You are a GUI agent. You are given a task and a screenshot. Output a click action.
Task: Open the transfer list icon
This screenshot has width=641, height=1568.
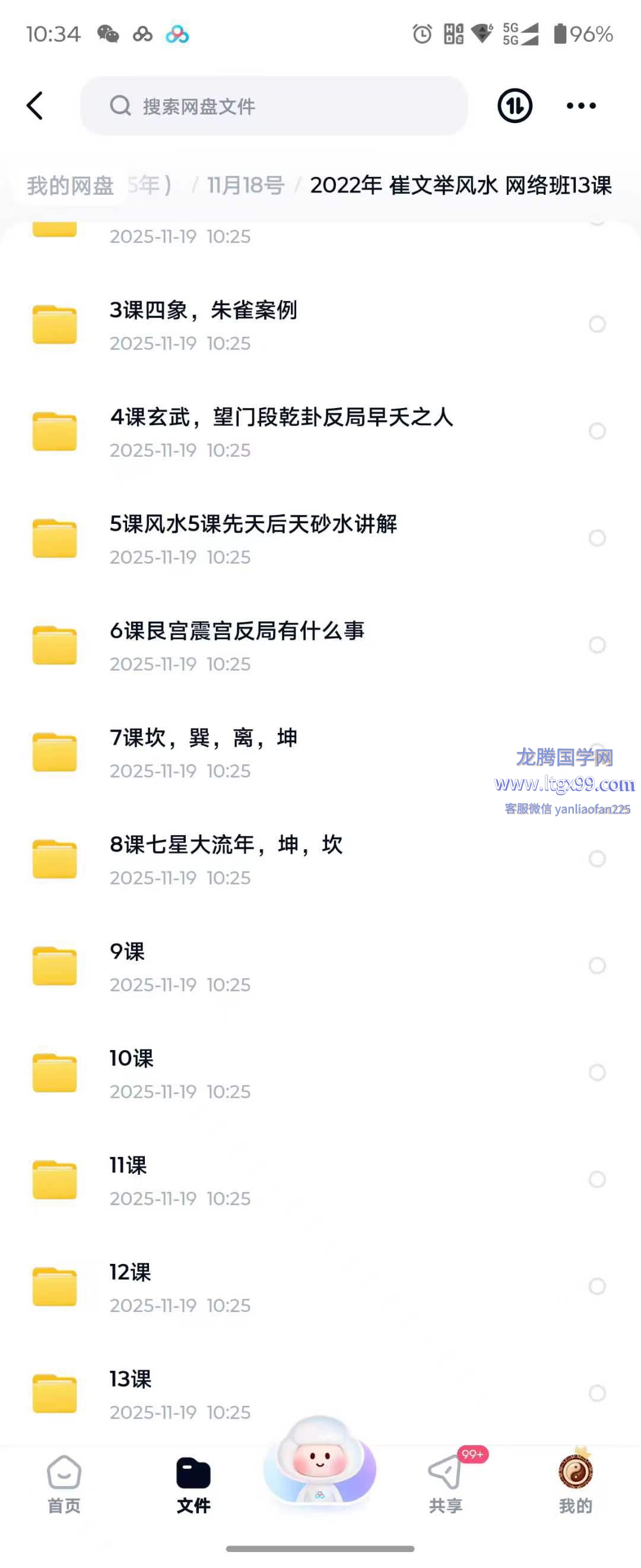pos(515,106)
